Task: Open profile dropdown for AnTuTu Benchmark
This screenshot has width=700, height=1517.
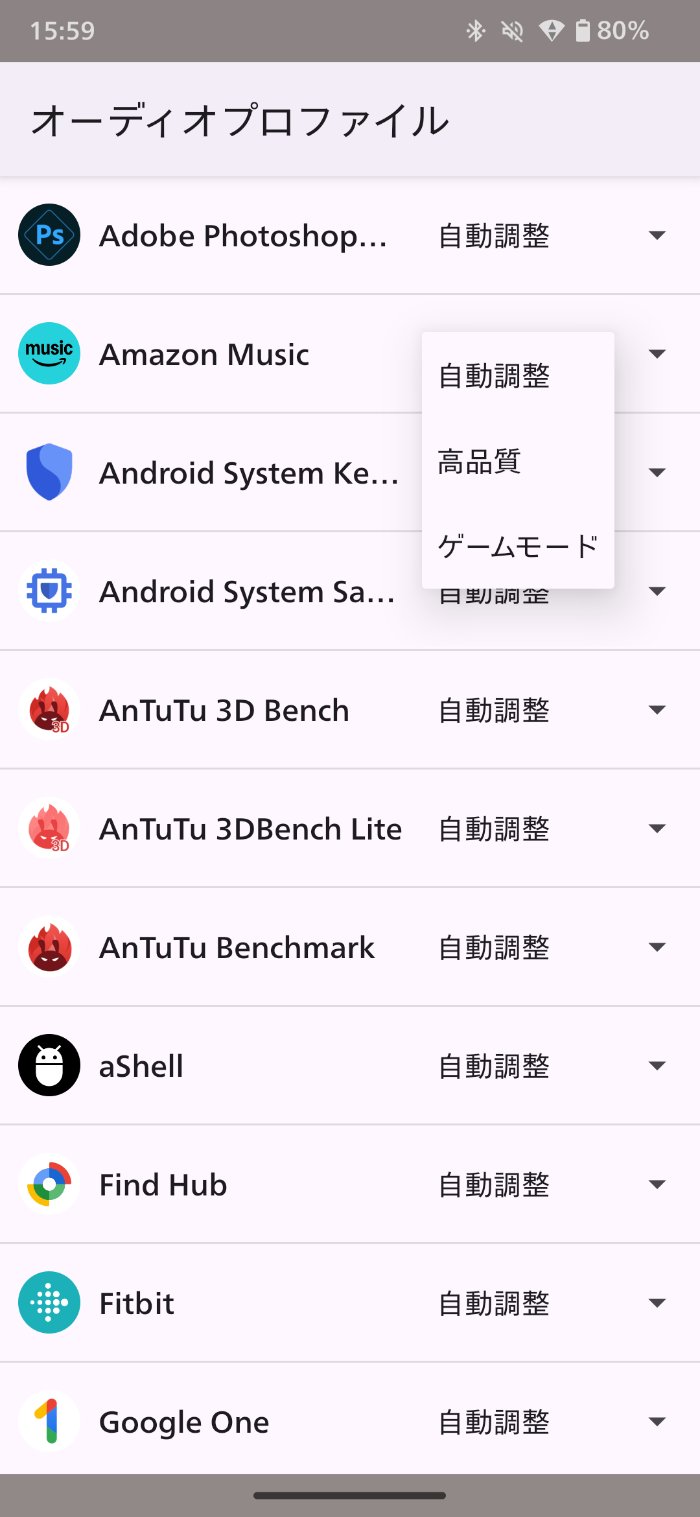Action: coord(552,947)
